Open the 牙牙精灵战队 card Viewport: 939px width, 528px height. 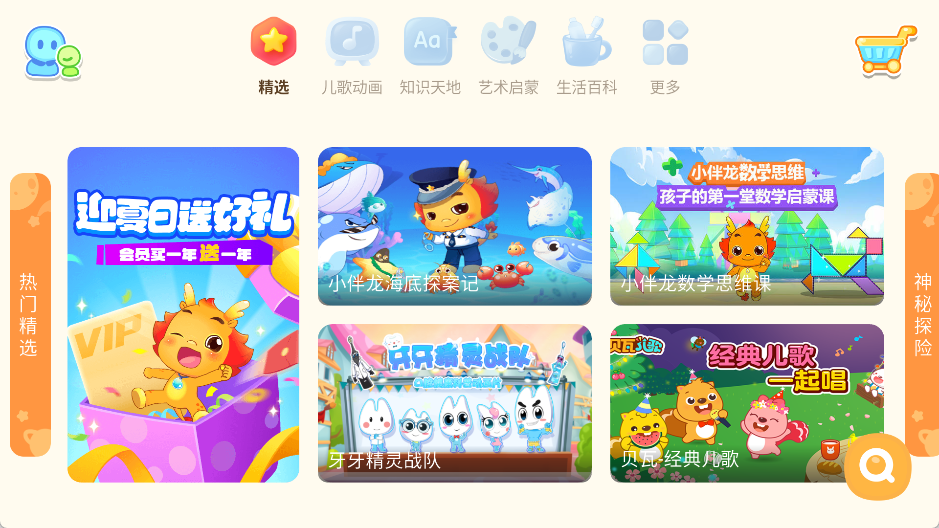coord(454,402)
